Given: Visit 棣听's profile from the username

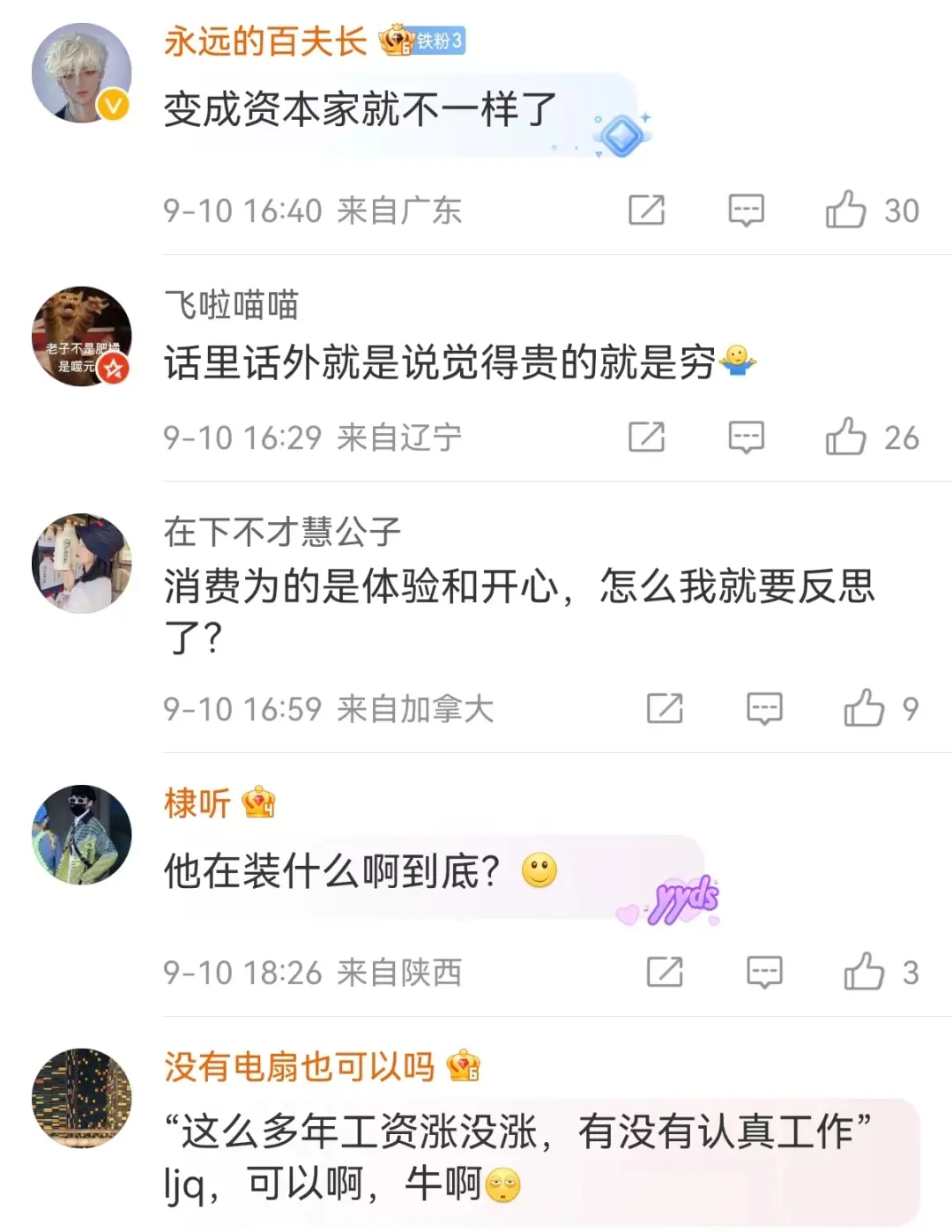Looking at the screenshot, I should pos(197,803).
